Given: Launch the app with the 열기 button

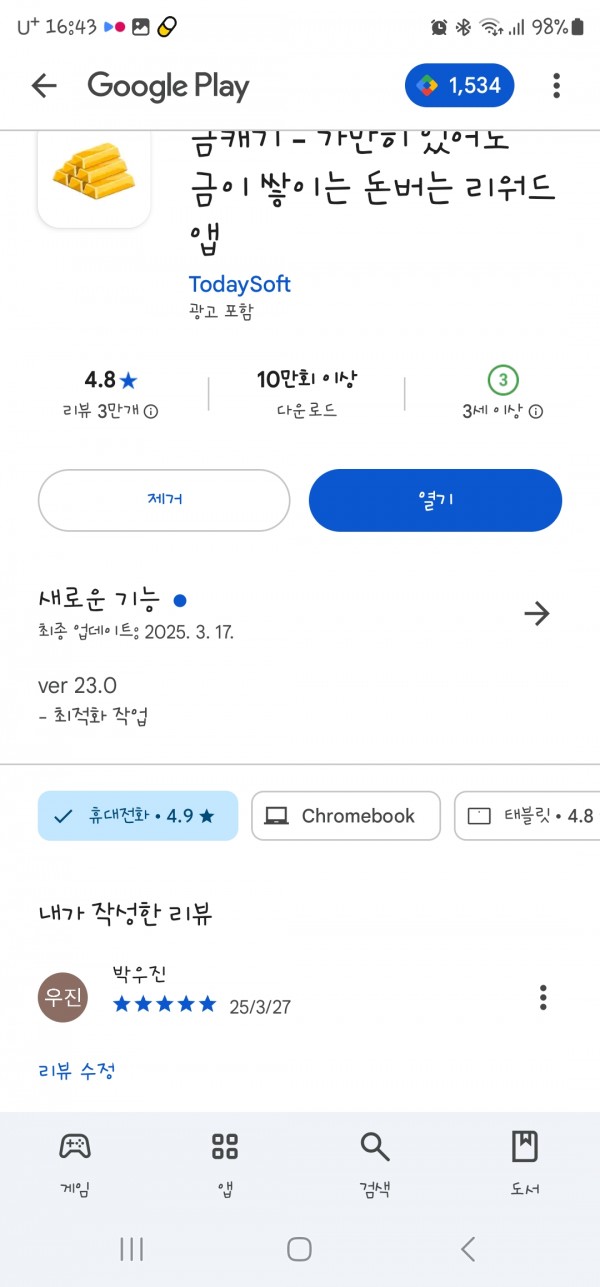Looking at the screenshot, I should pos(435,500).
